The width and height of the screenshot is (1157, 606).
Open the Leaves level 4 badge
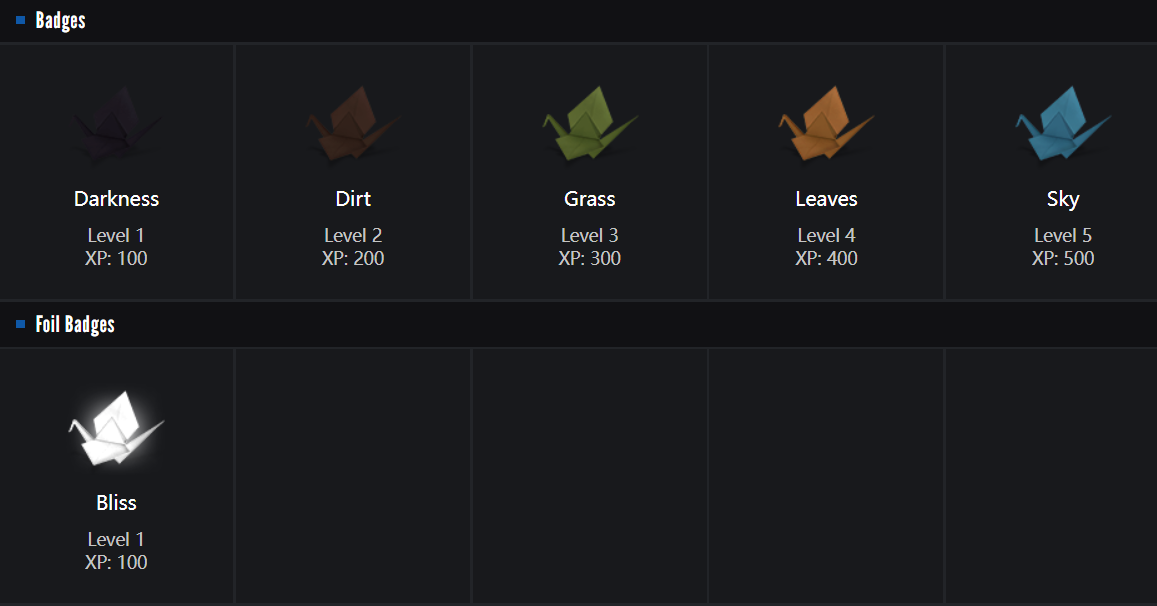click(x=826, y=171)
